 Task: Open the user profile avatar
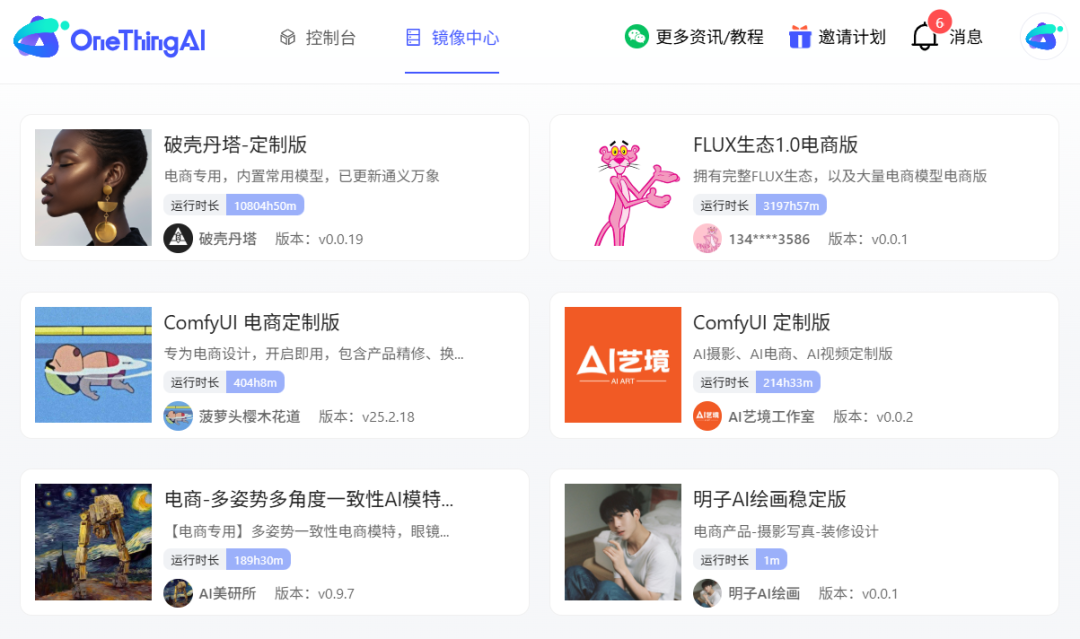point(1043,37)
